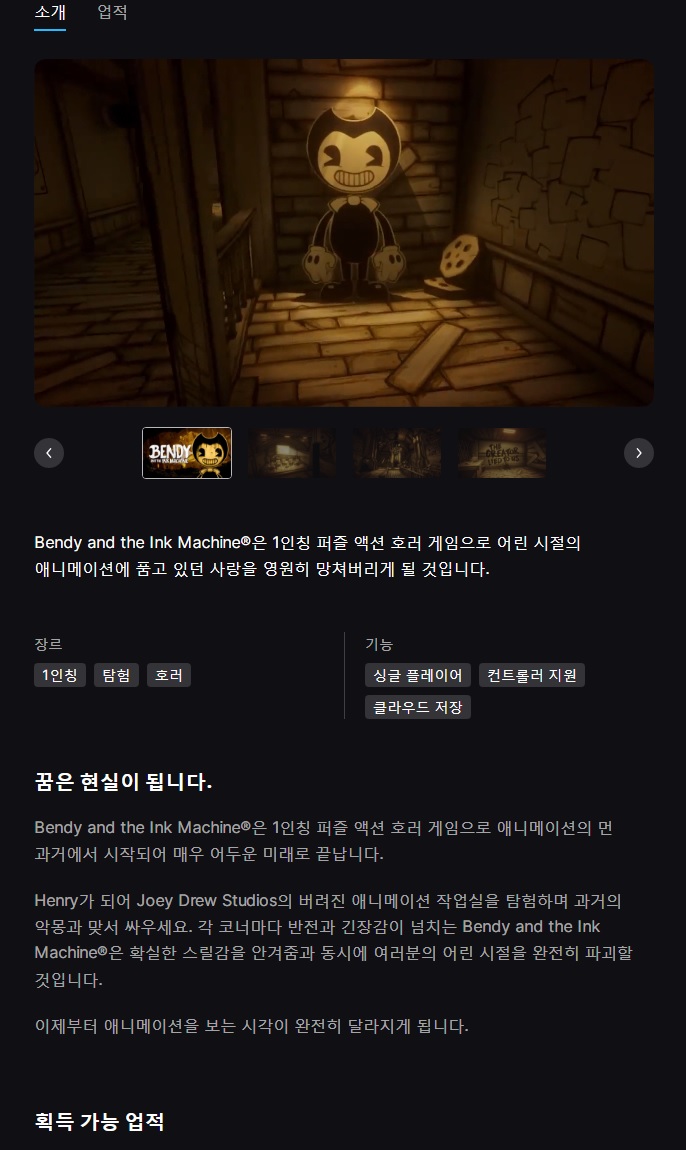
Task: Switch to the 업적 tab
Action: (x=112, y=13)
